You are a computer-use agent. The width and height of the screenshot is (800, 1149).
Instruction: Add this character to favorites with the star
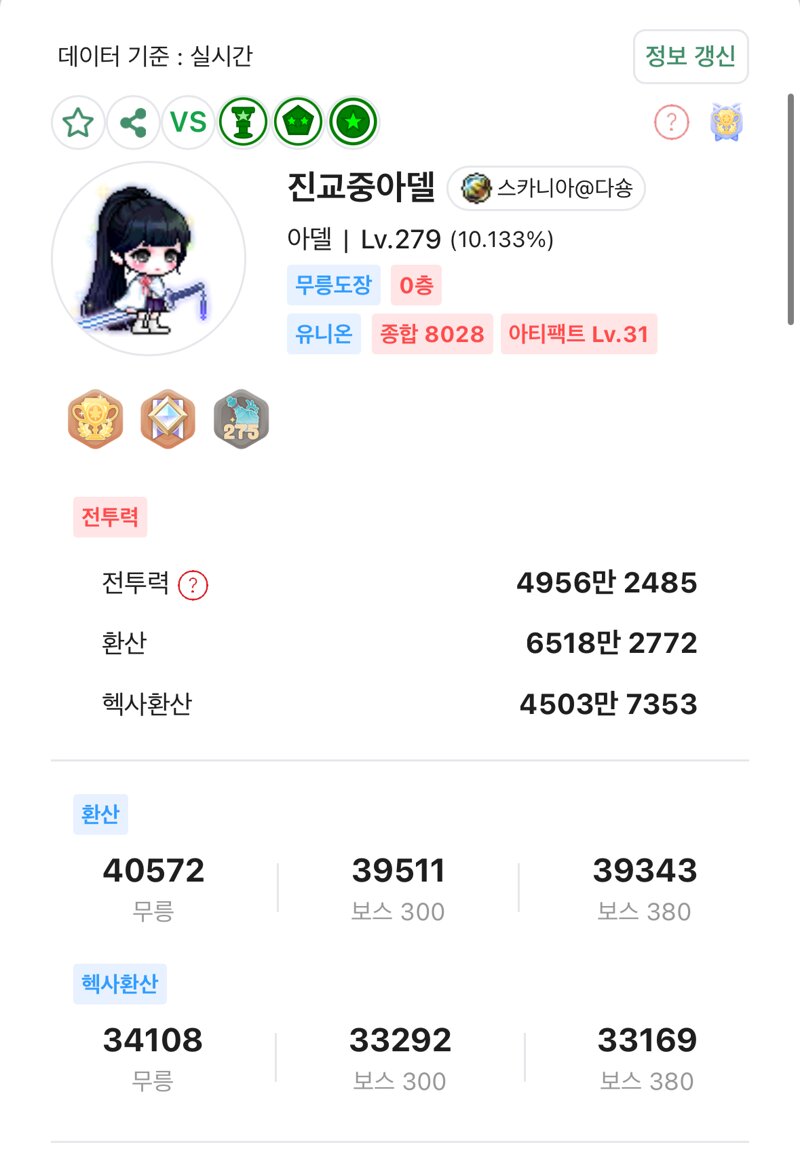coord(78,123)
